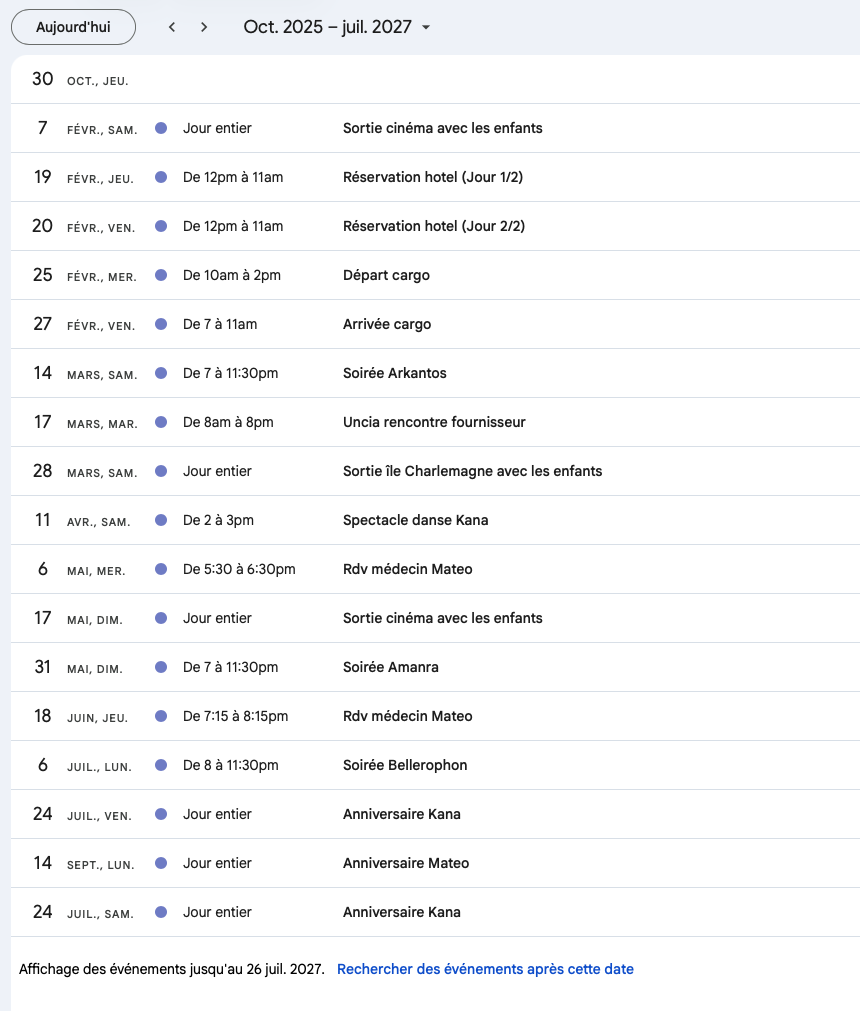Tap the Aujourd'hui button
This screenshot has width=860, height=1011.
click(x=73, y=27)
